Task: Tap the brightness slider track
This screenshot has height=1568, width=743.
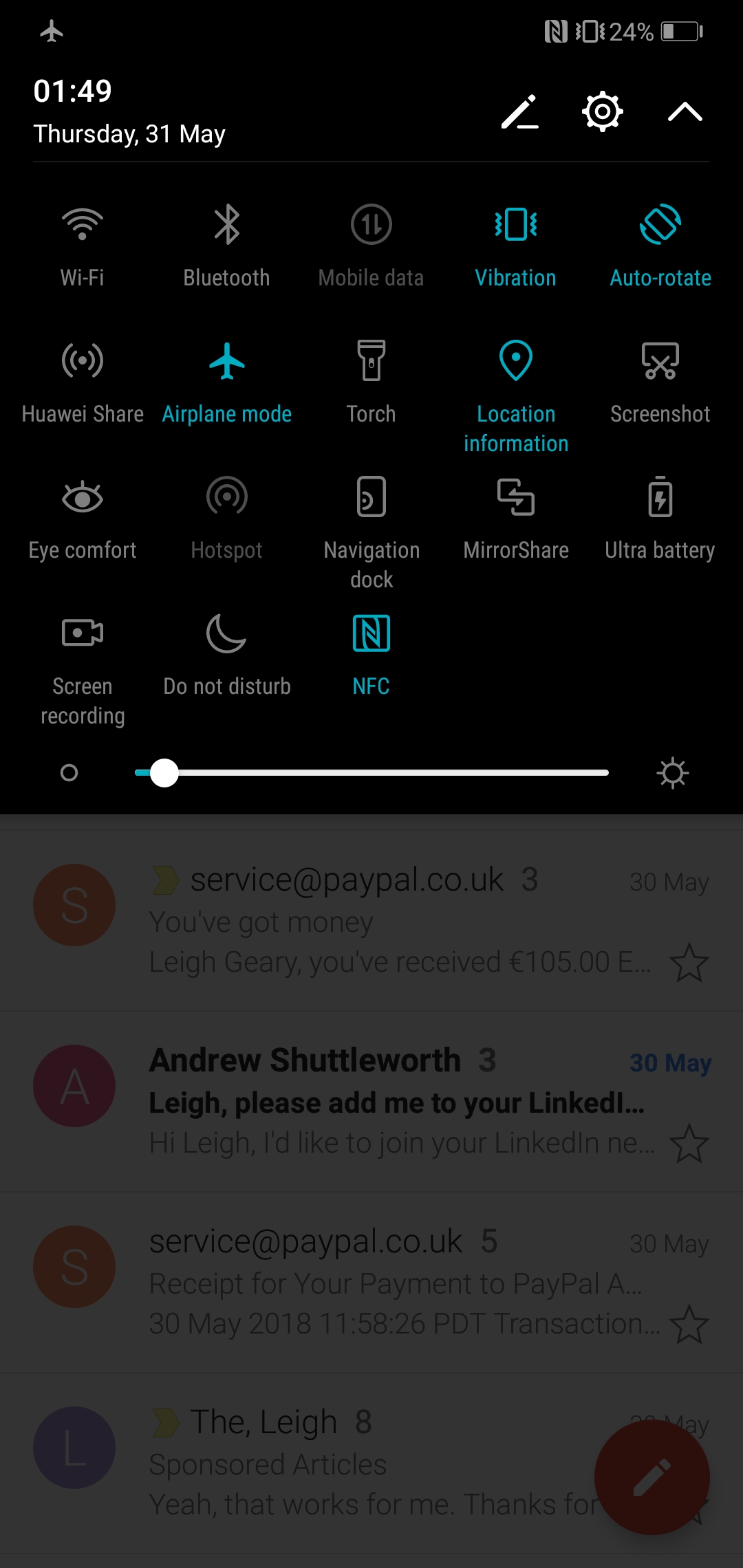Action: [x=371, y=773]
